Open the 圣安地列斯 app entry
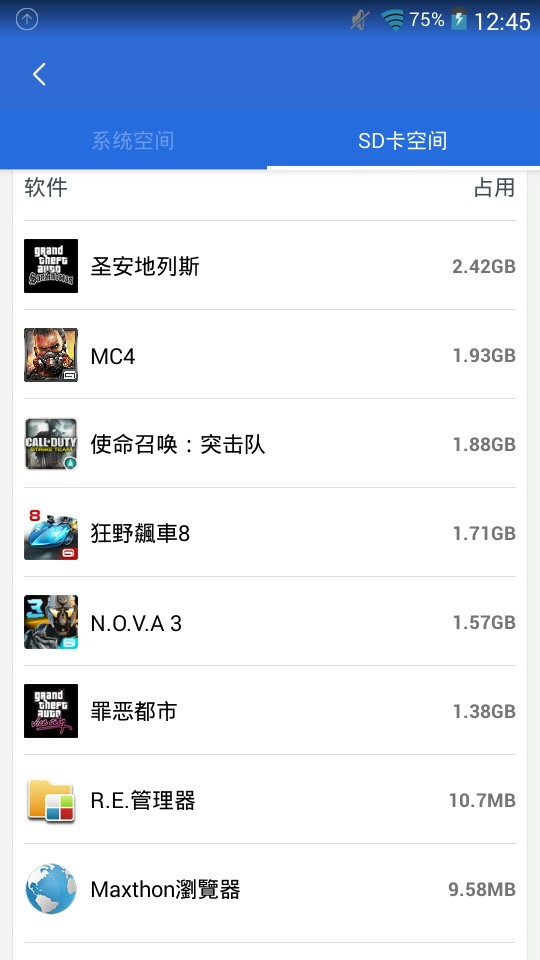 (x=270, y=266)
